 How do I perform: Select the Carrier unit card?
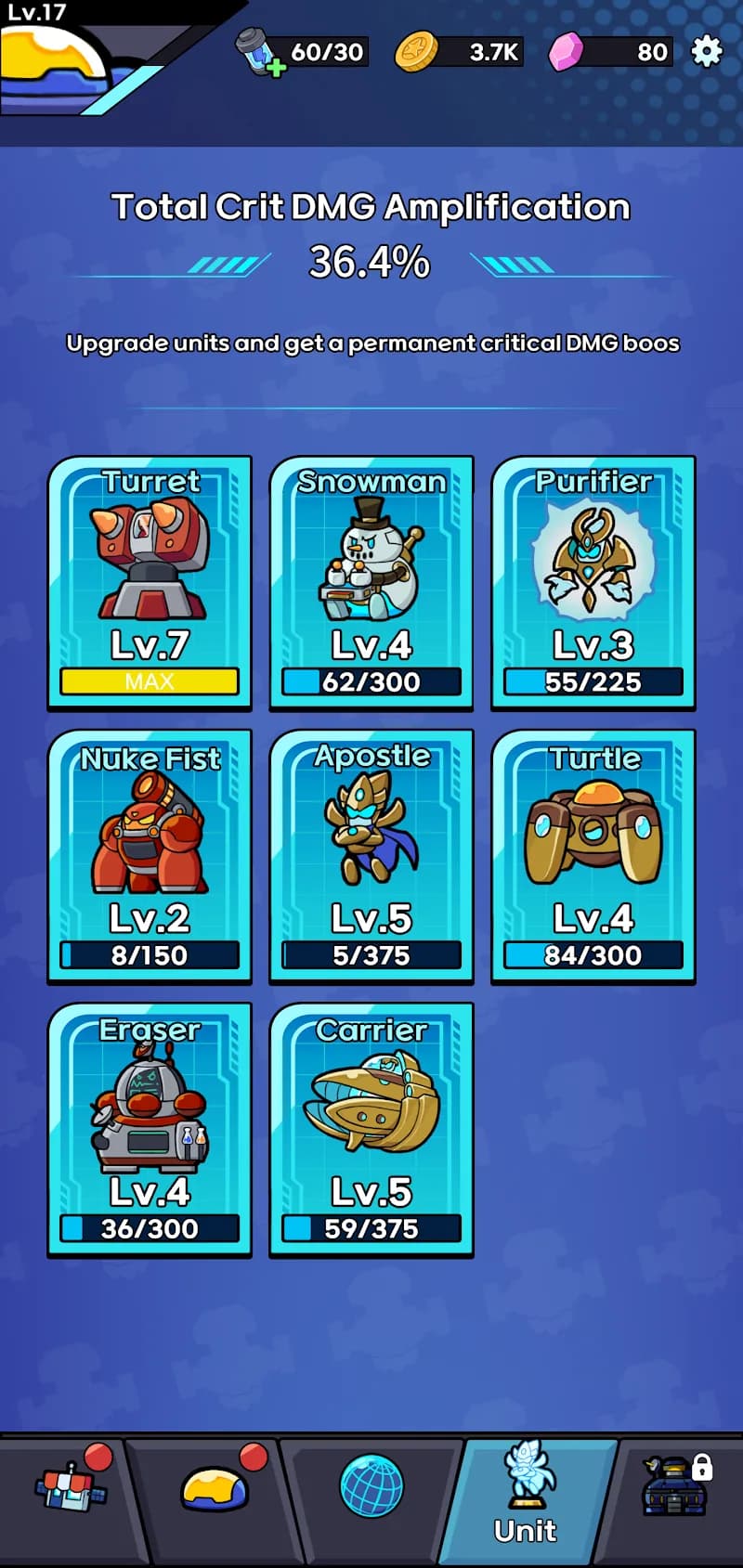coord(371,1128)
